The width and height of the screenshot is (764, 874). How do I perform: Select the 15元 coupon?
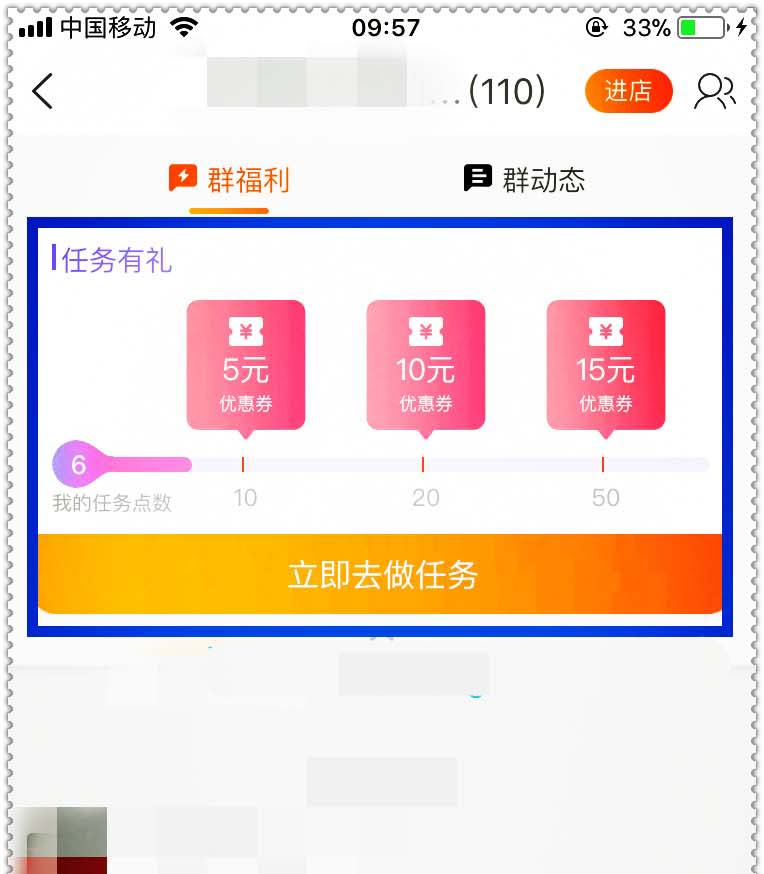point(605,366)
